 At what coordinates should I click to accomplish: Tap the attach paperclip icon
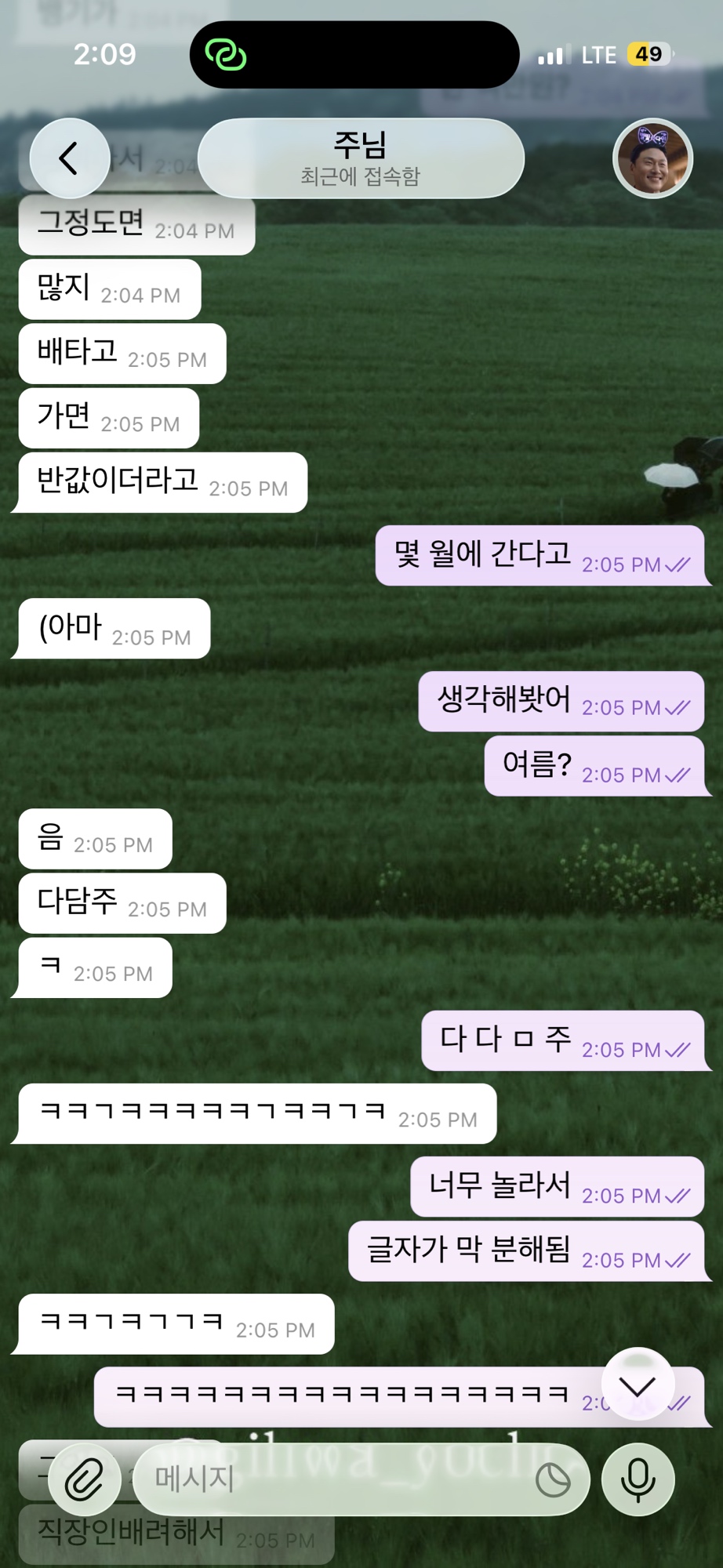[85, 1479]
